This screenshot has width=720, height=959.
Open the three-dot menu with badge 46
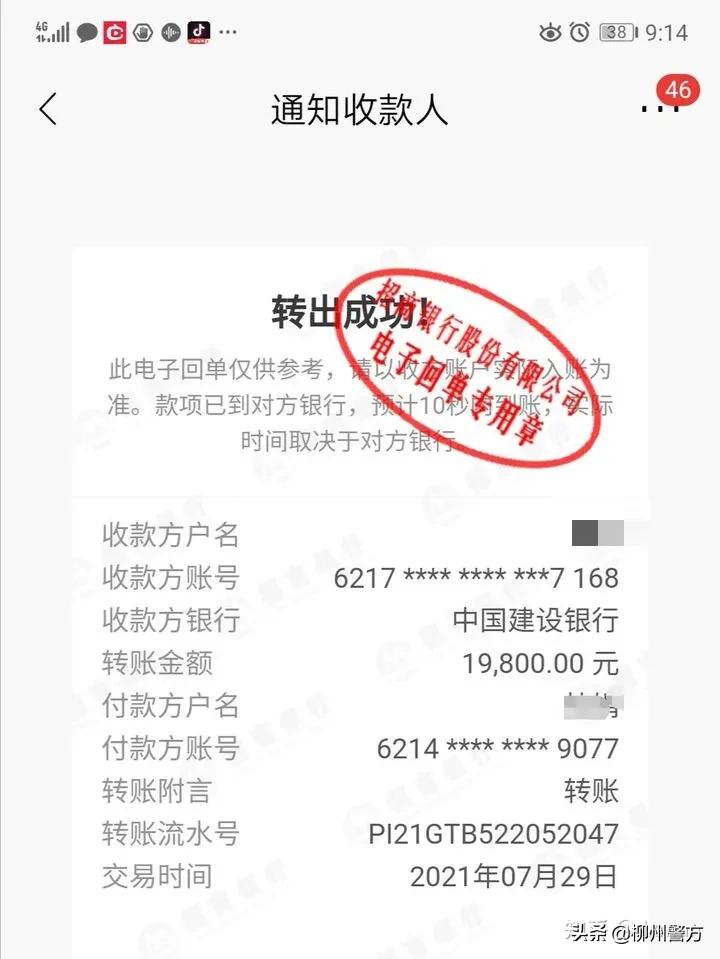[x=660, y=106]
